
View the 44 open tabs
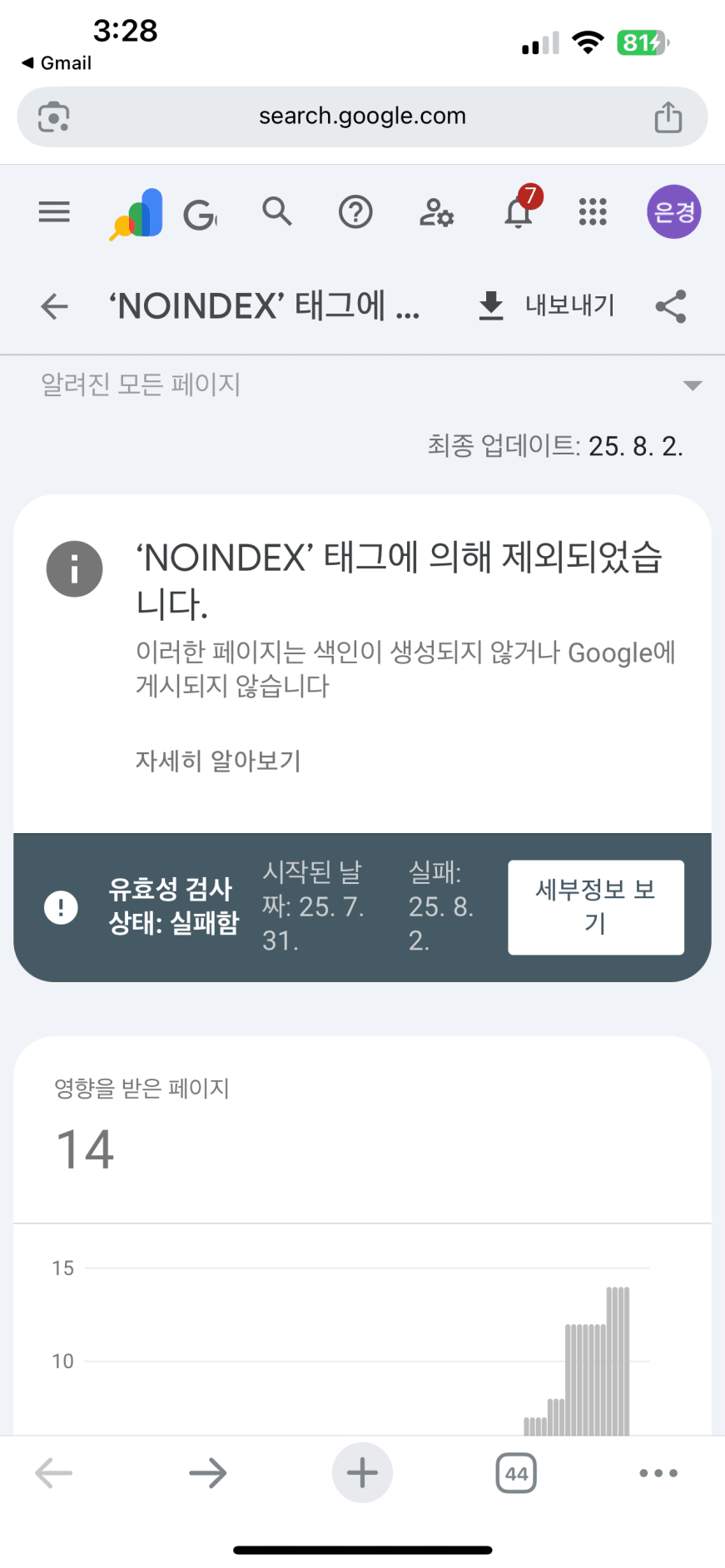(x=516, y=1473)
